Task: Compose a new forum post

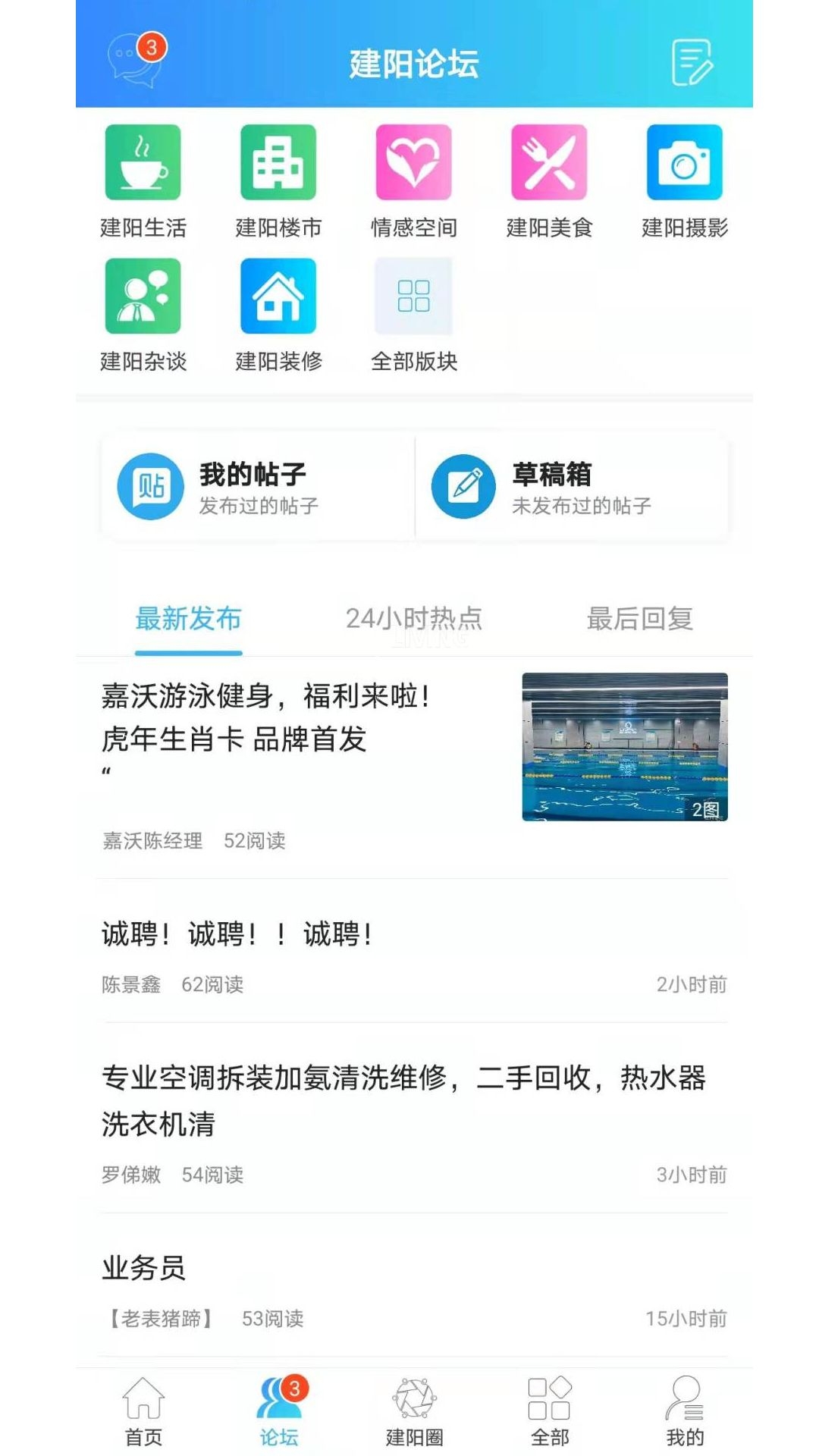Action: pyautogui.click(x=692, y=62)
